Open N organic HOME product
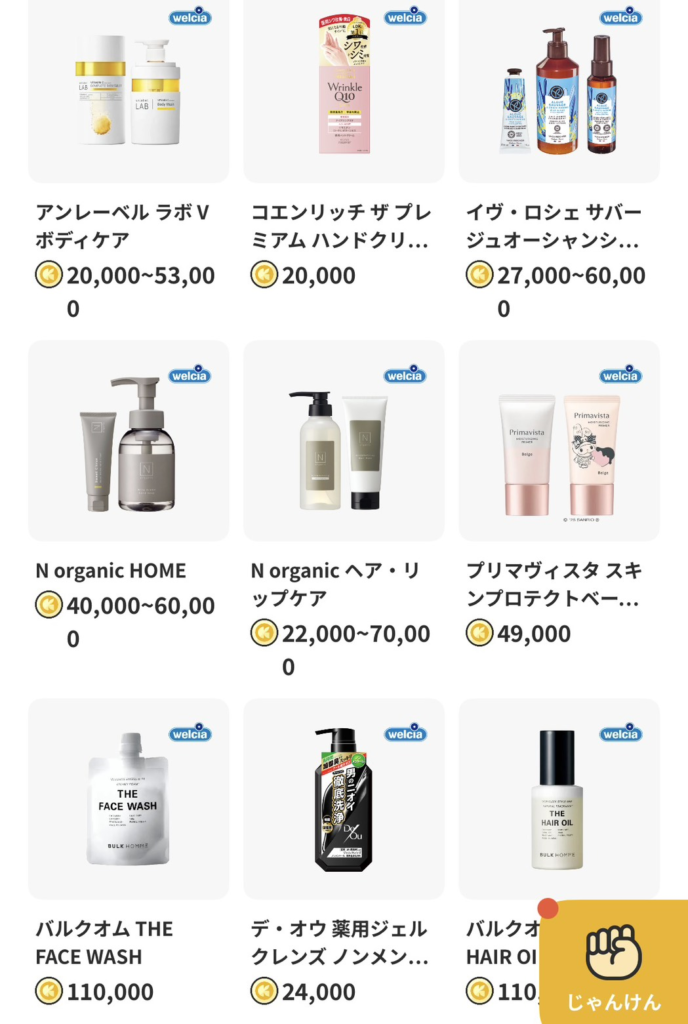688x1024 pixels. coord(128,440)
